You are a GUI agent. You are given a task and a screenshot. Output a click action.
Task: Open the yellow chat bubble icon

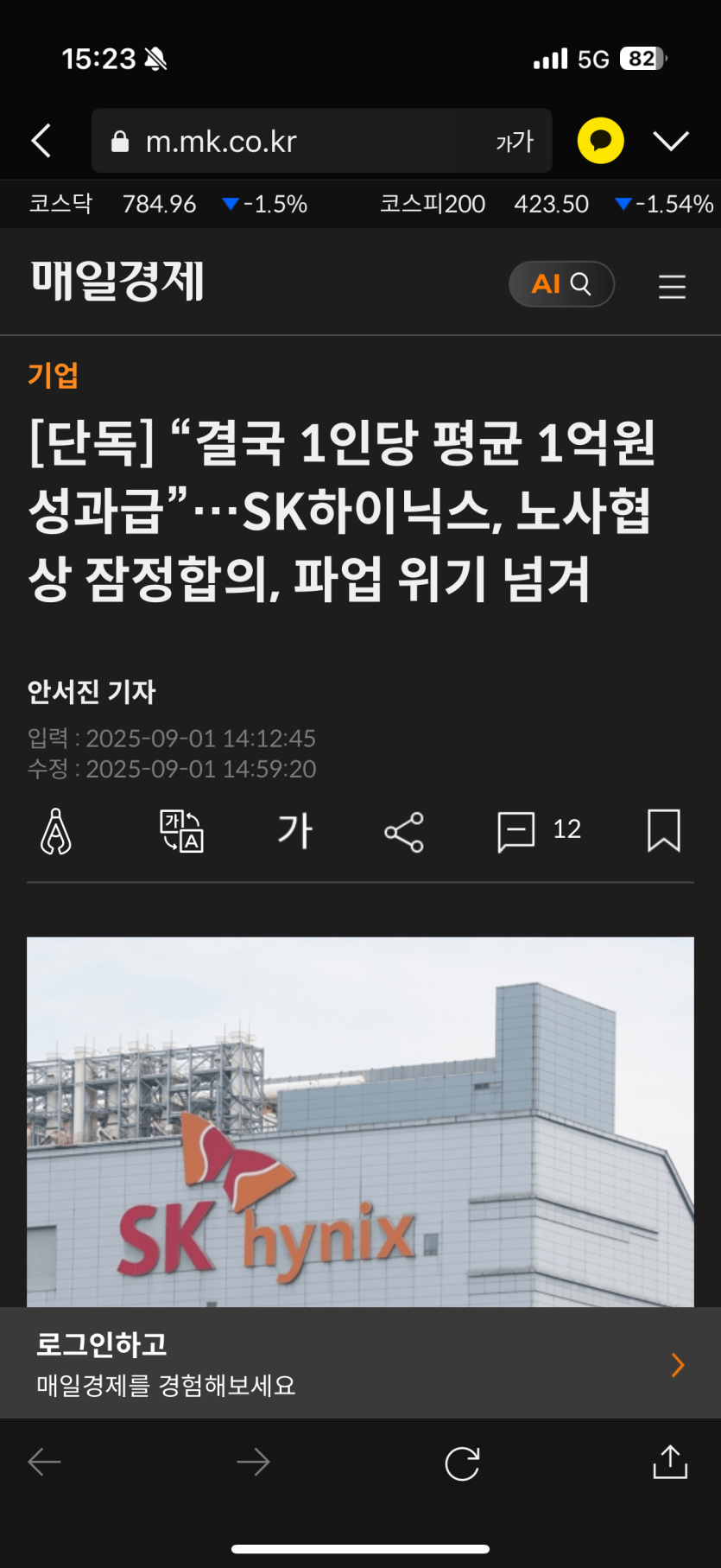[x=601, y=141]
